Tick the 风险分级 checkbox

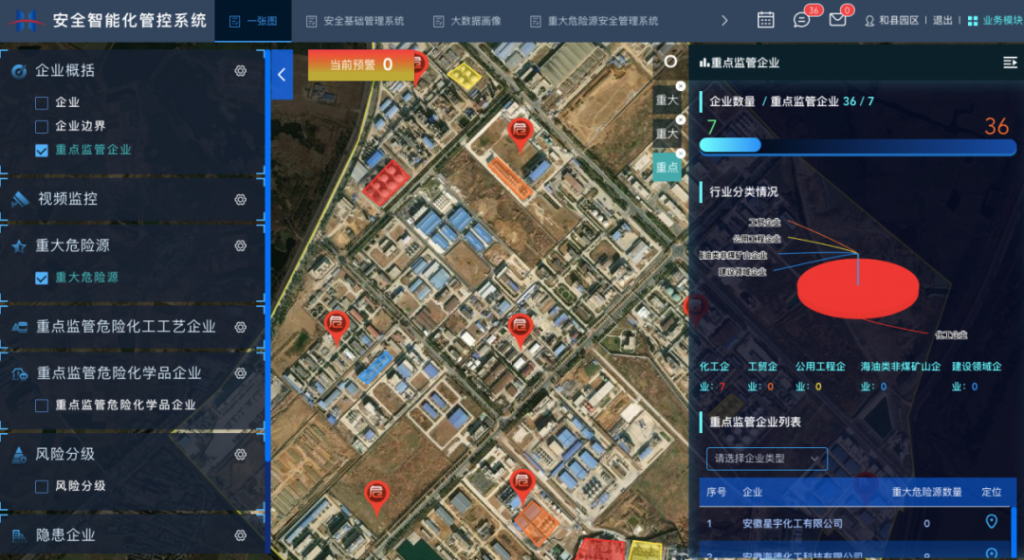pyautogui.click(x=42, y=486)
